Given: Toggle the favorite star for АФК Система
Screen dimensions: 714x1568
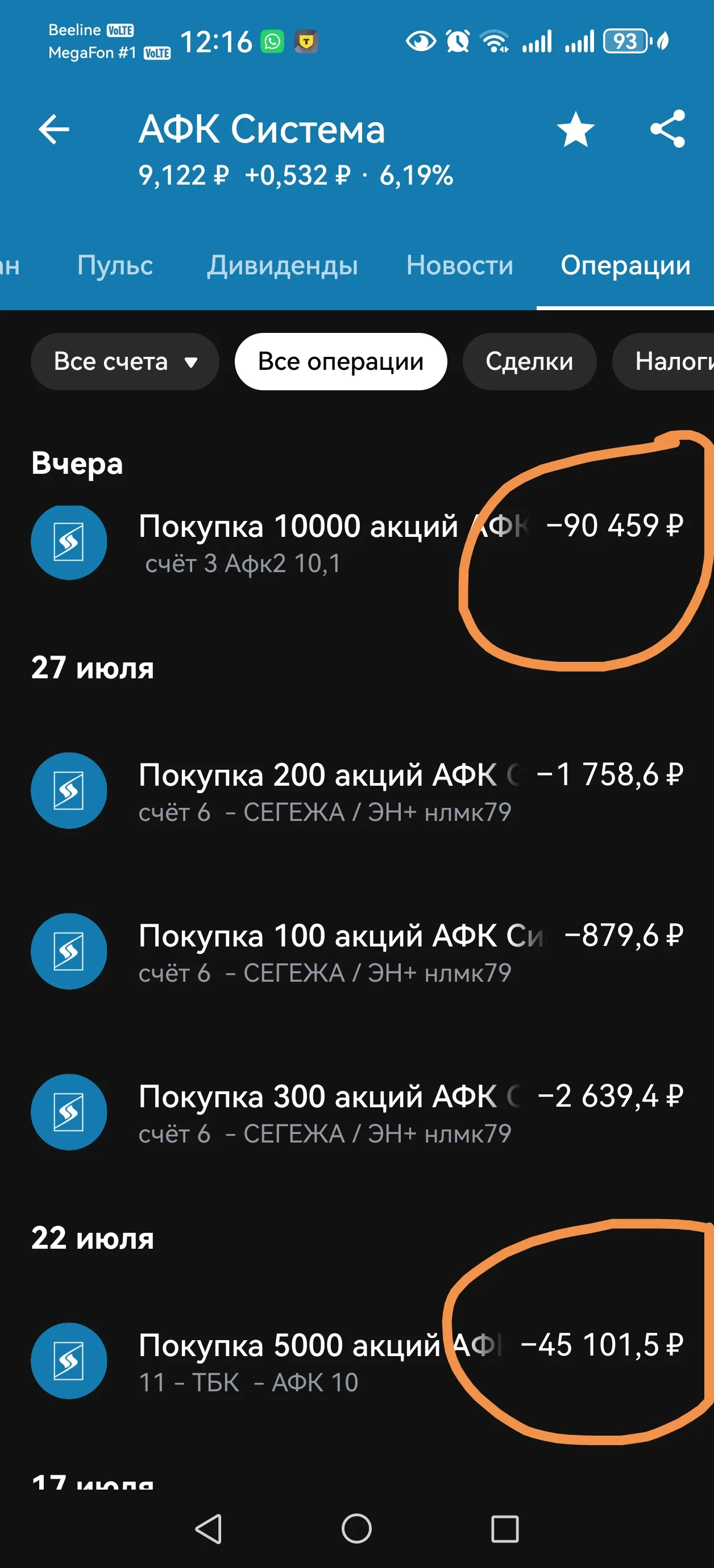Looking at the screenshot, I should click(x=575, y=129).
